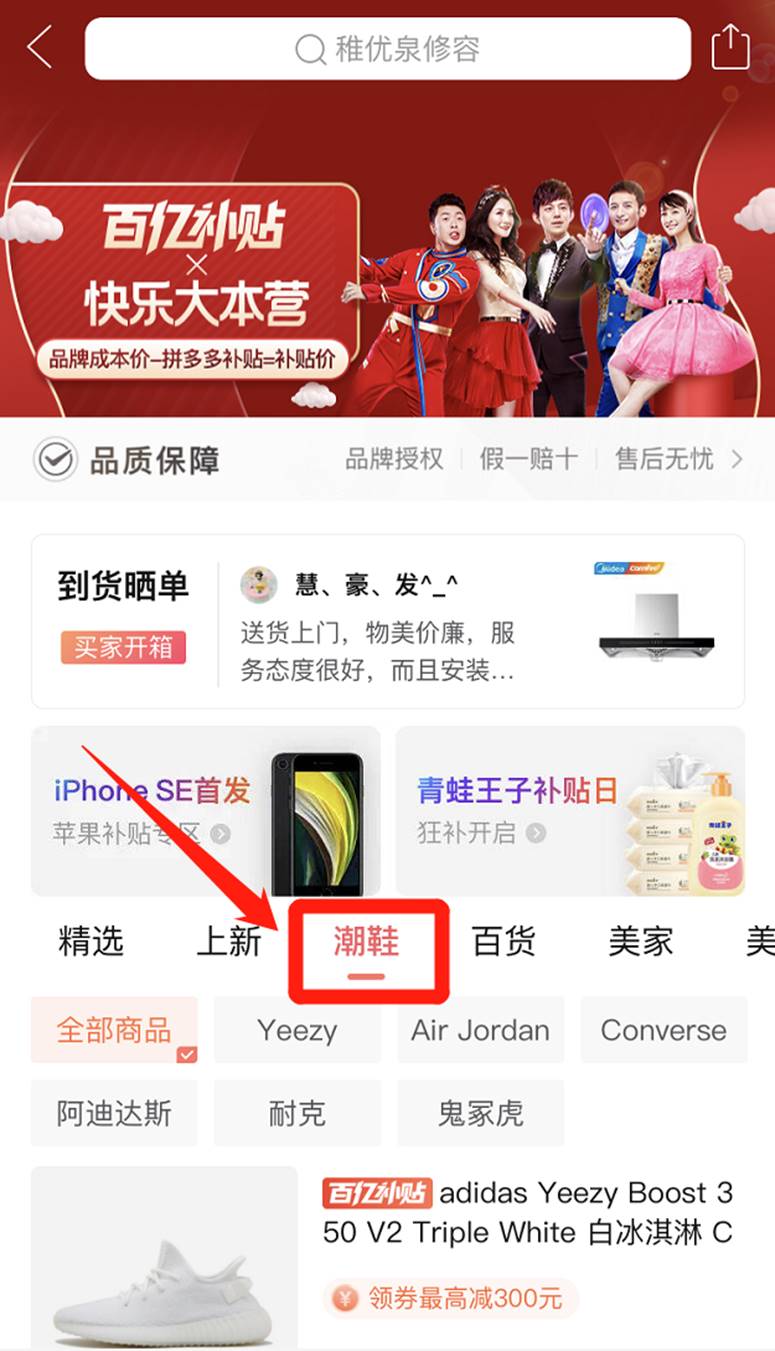Open the search box showing 稚优泉修容
The image size is (775, 1351).
coord(388,48)
